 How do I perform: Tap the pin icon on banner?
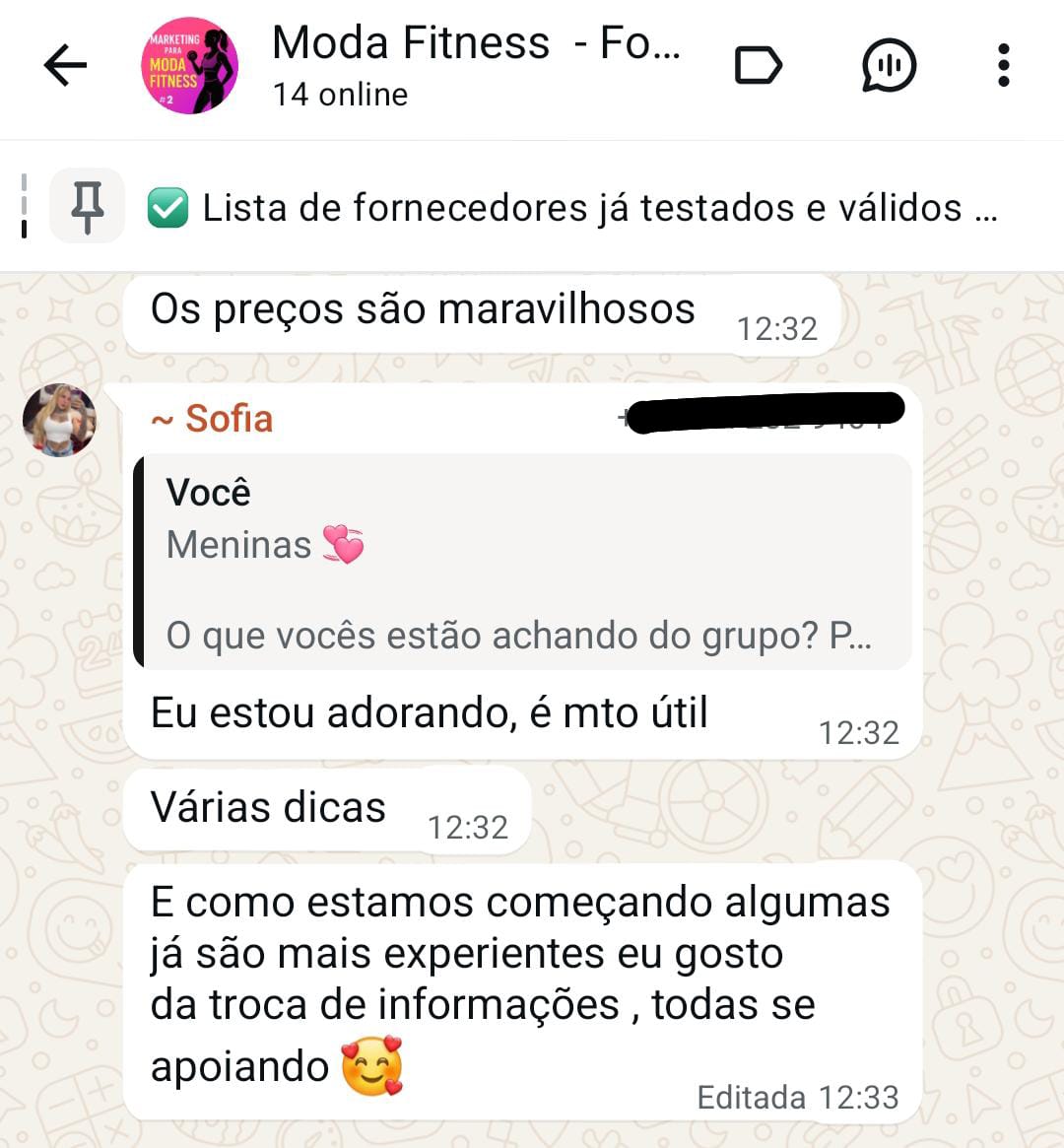click(x=86, y=205)
